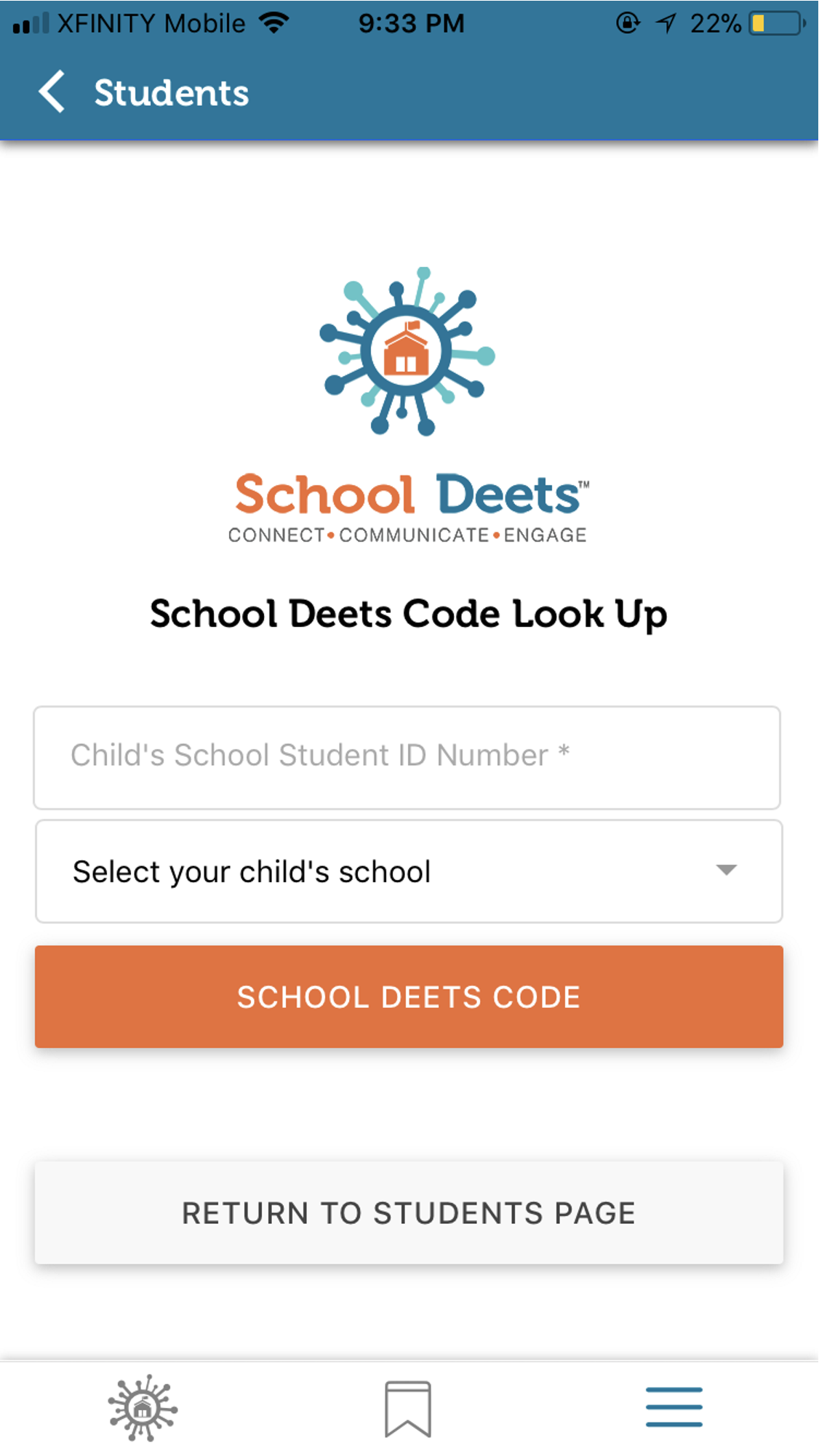Open the bookmark tab
This screenshot has width=819, height=1456.
coord(407,1409)
